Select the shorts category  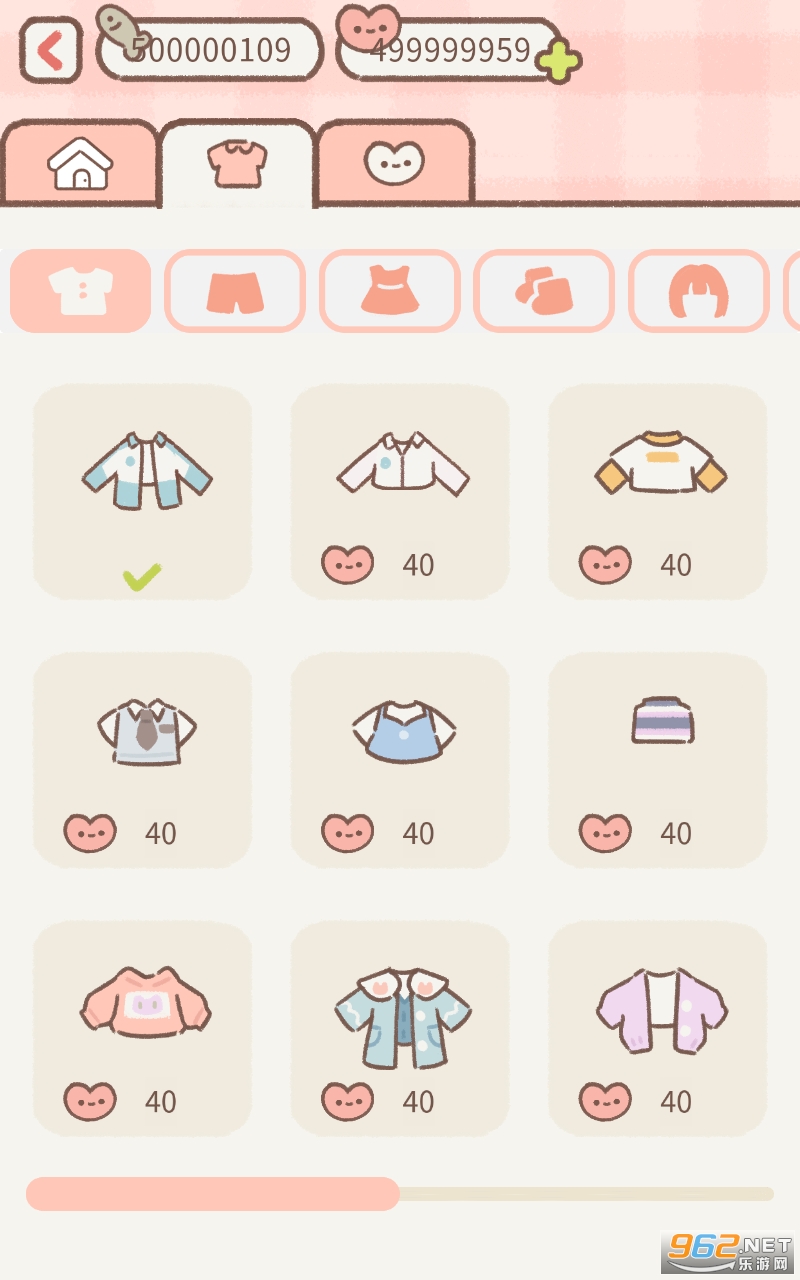[235, 291]
